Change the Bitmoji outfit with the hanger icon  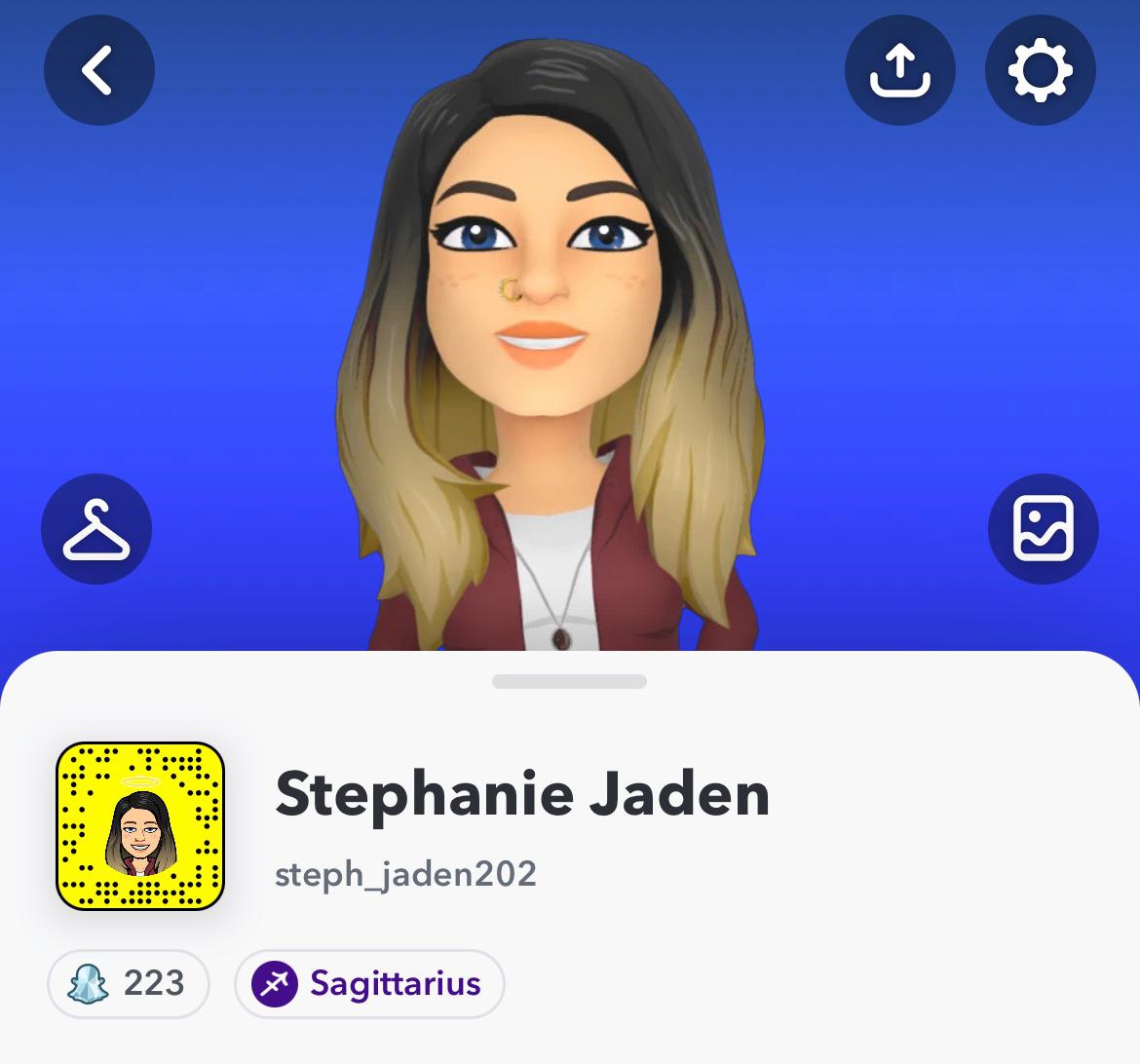[x=96, y=529]
